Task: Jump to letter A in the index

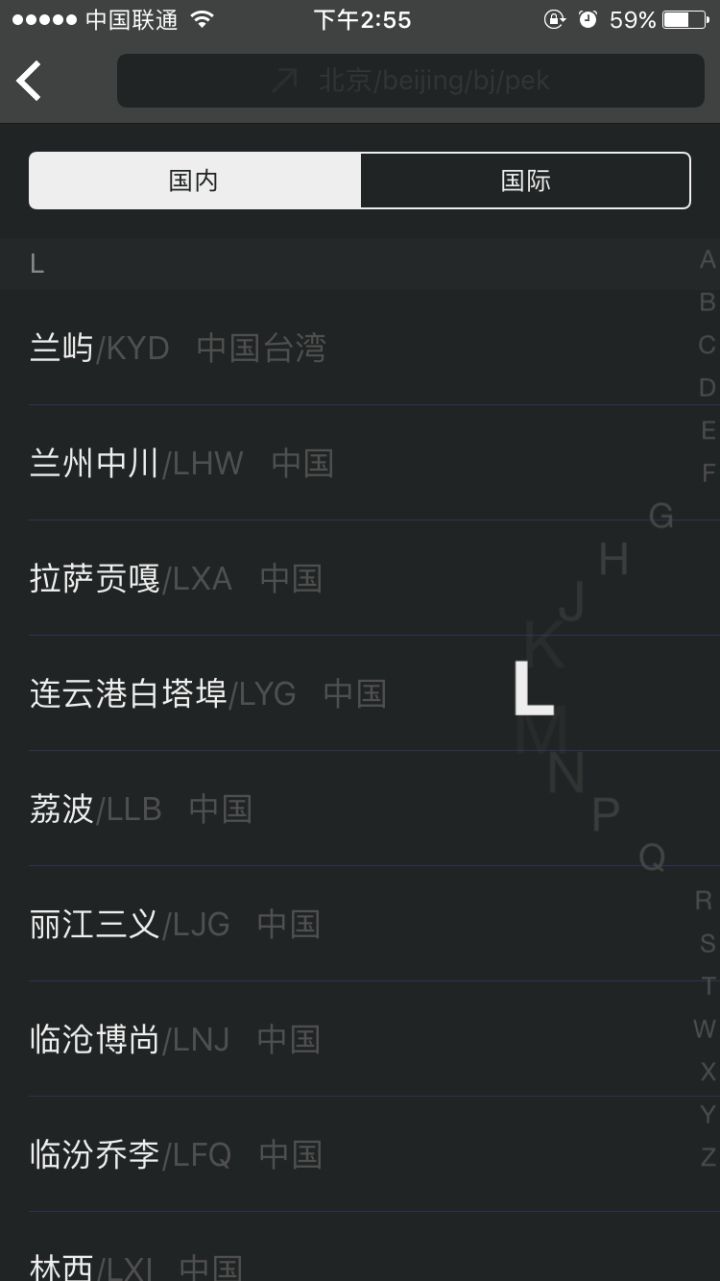Action: 708,260
